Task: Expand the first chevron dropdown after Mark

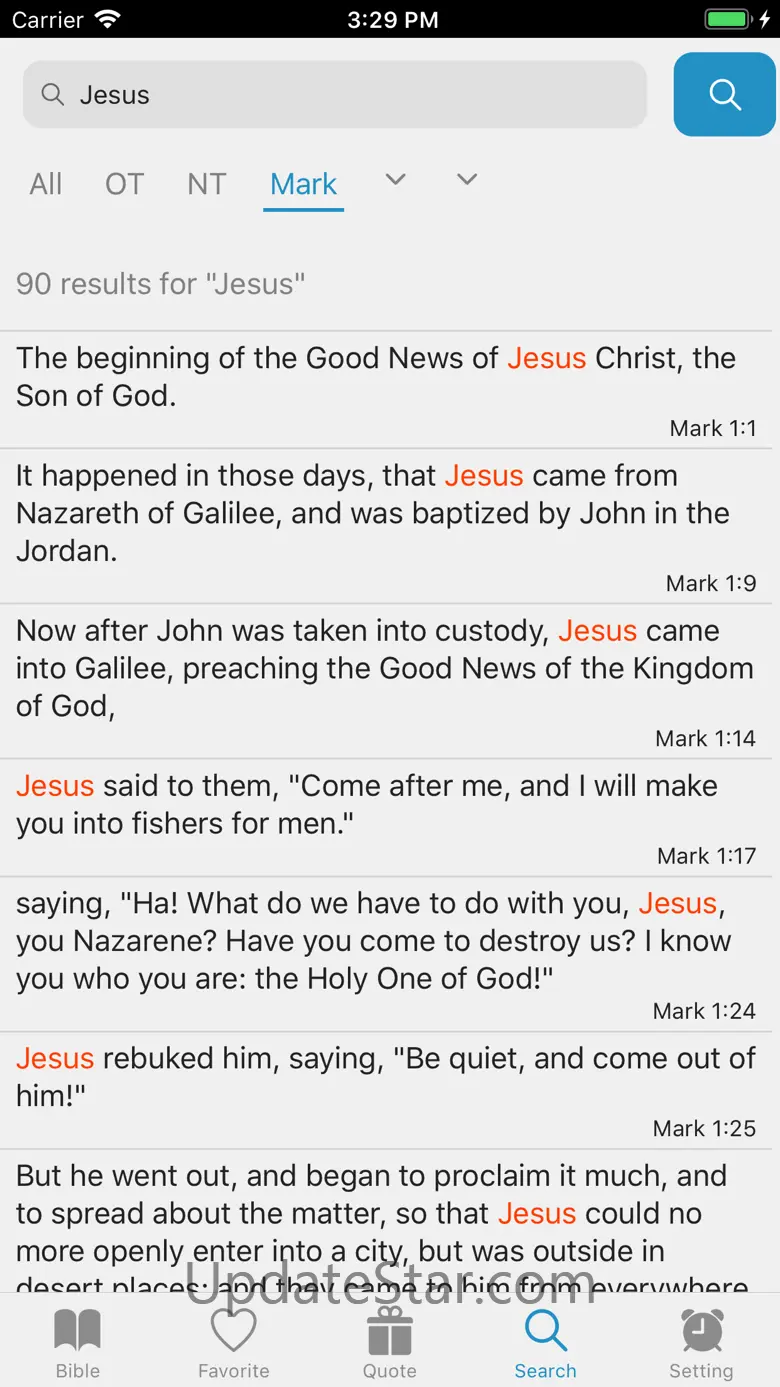Action: (396, 180)
